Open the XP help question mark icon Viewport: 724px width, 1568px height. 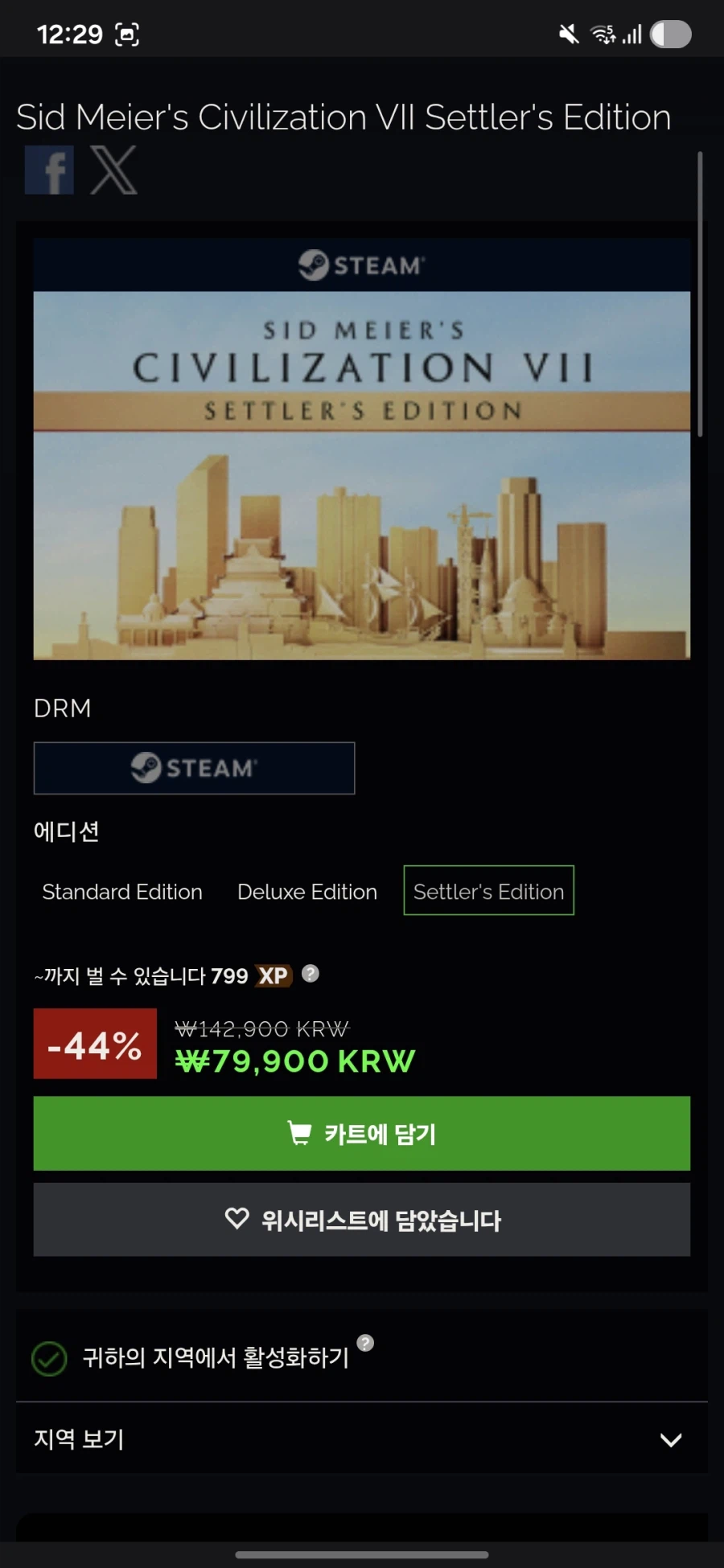point(311,975)
